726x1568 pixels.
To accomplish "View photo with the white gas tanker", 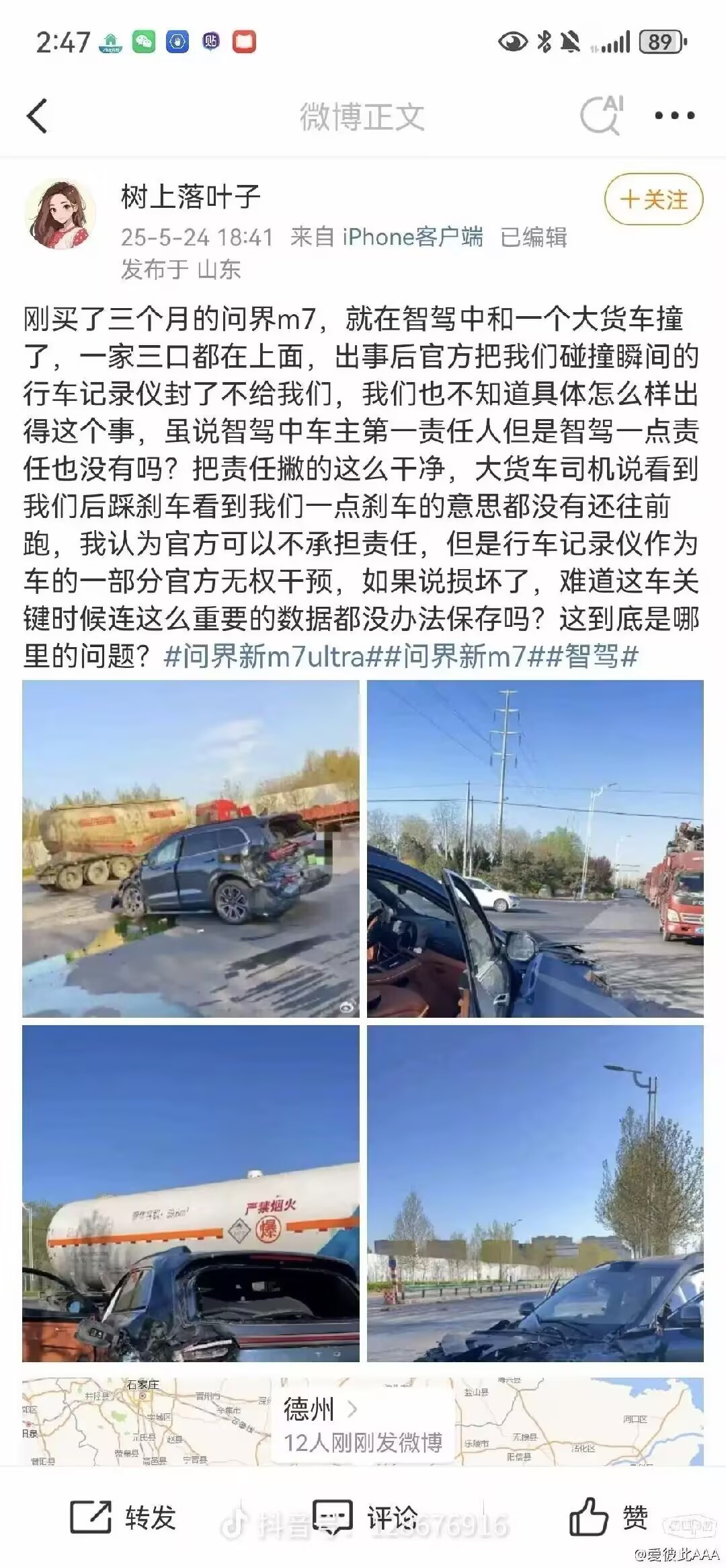I will pos(190,1193).
